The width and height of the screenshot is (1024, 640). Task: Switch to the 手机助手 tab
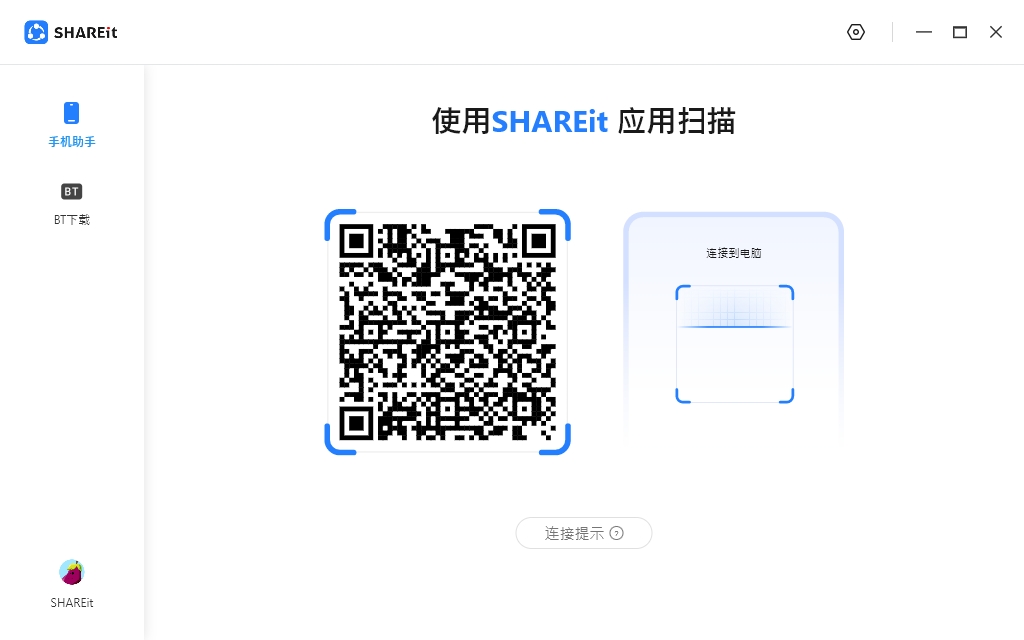[72, 124]
